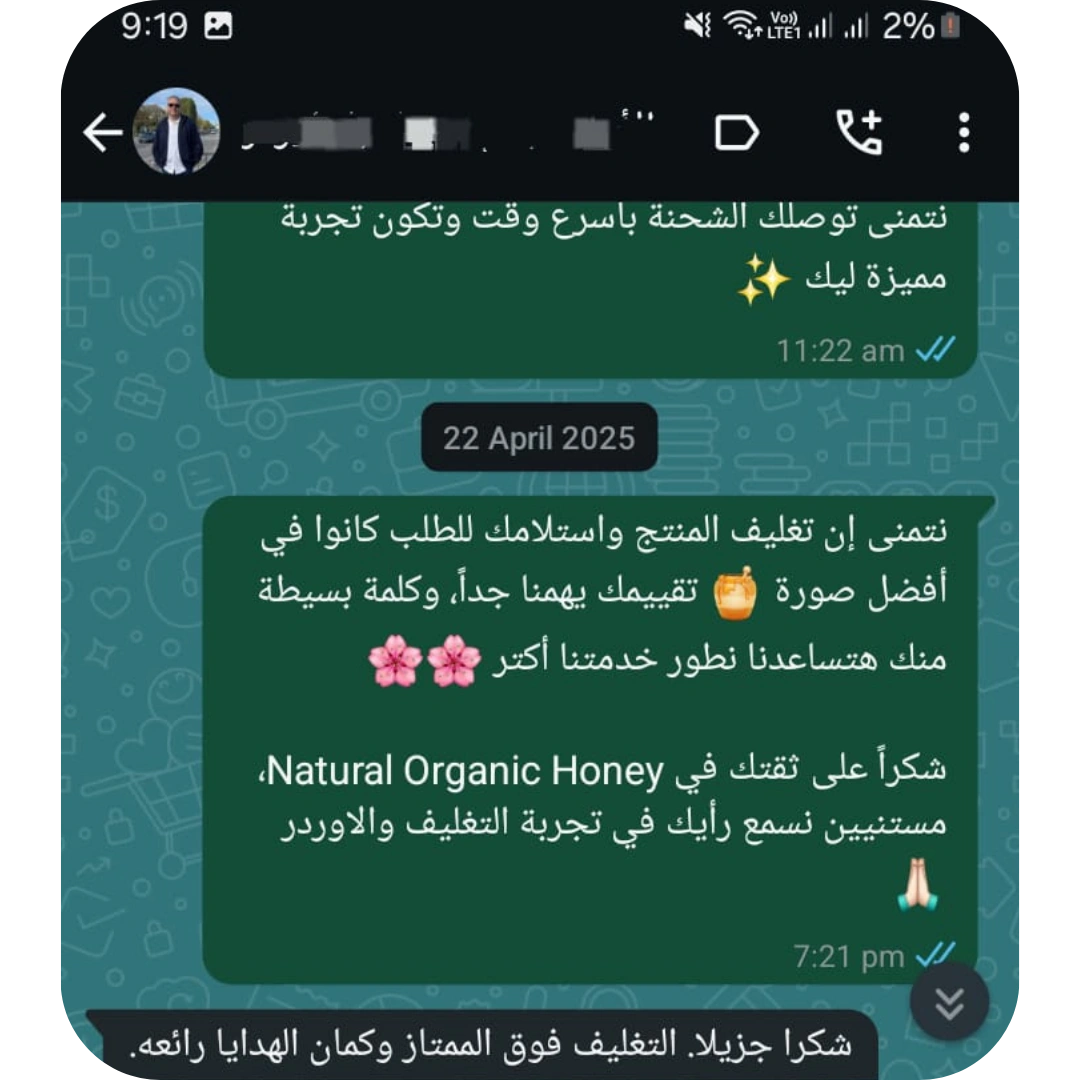
Task: Start a call with this contact
Action: tap(859, 132)
